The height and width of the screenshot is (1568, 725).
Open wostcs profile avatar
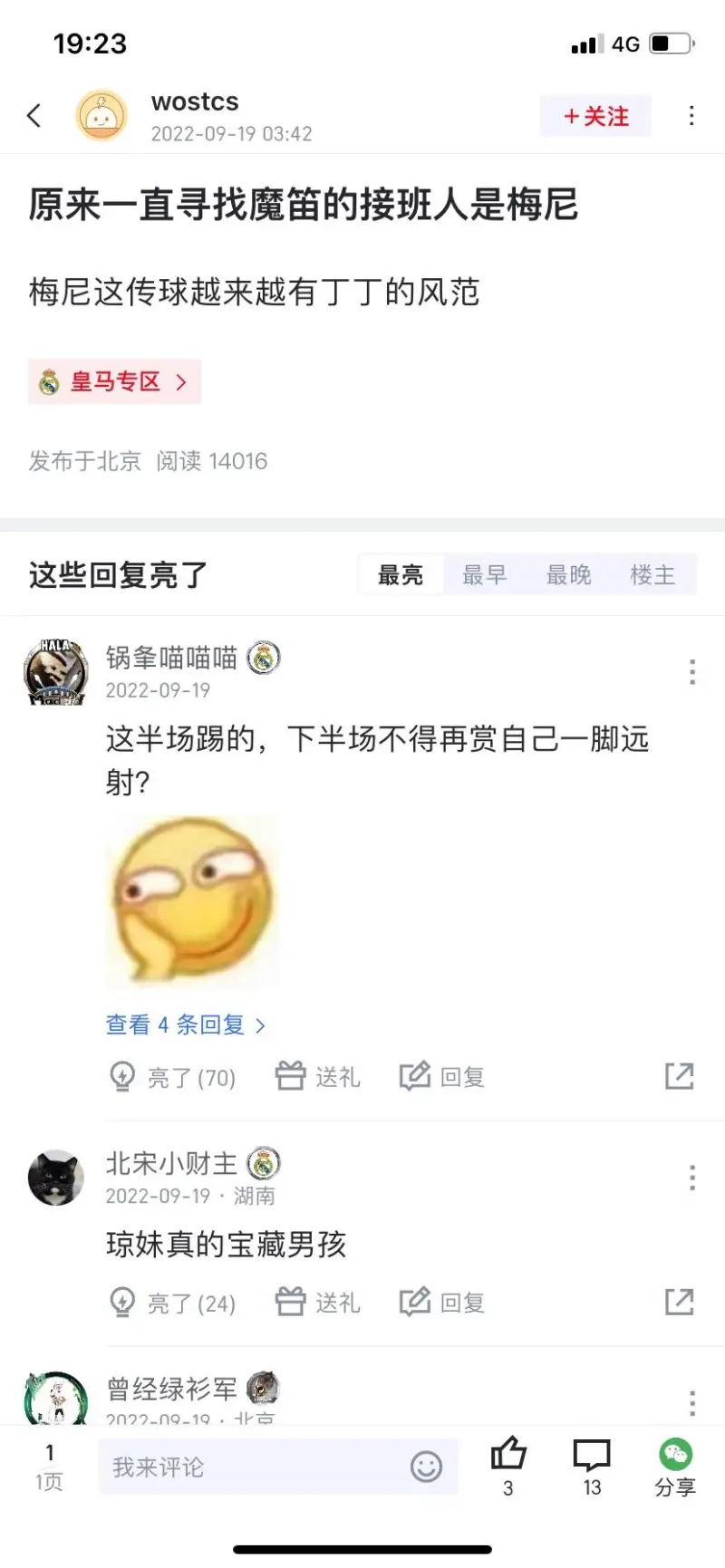click(101, 116)
